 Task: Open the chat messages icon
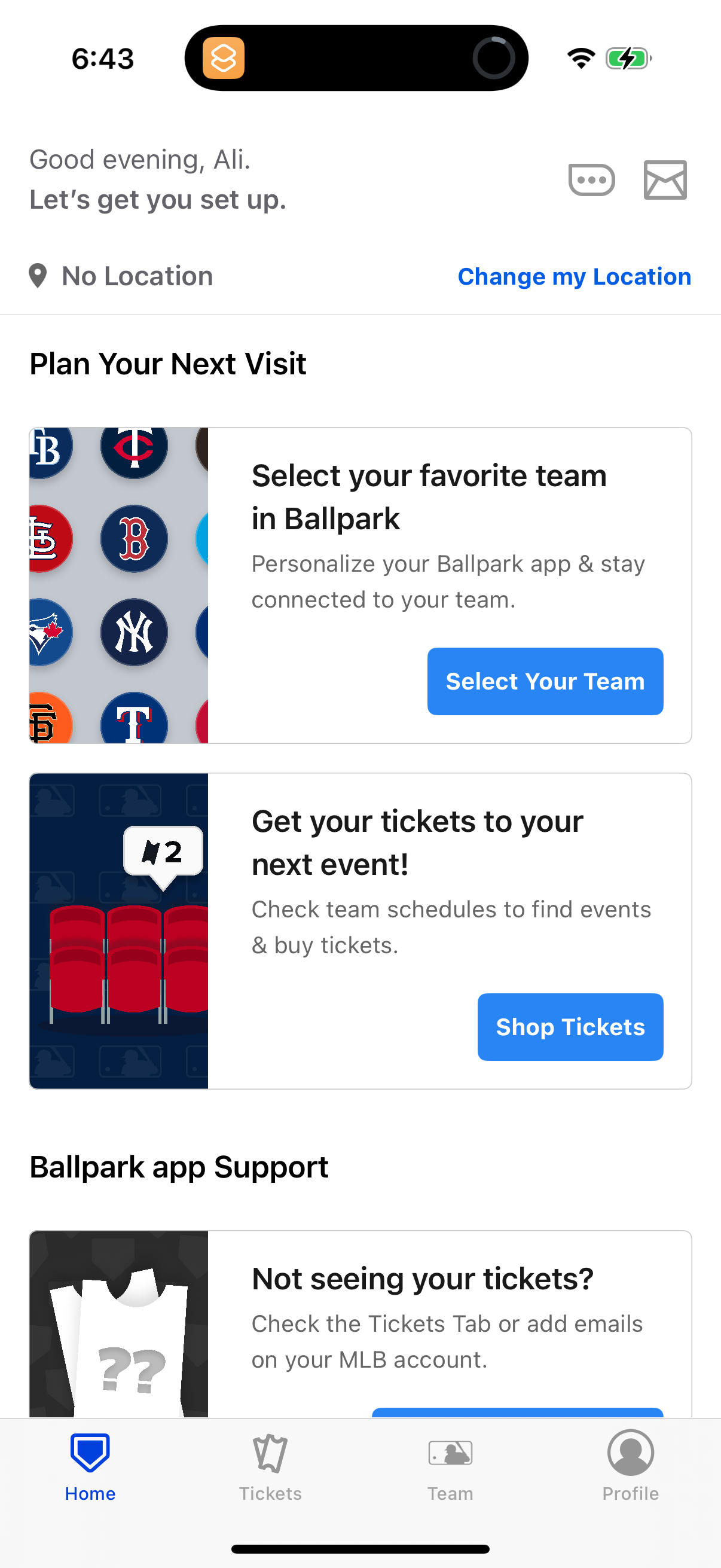point(592,179)
